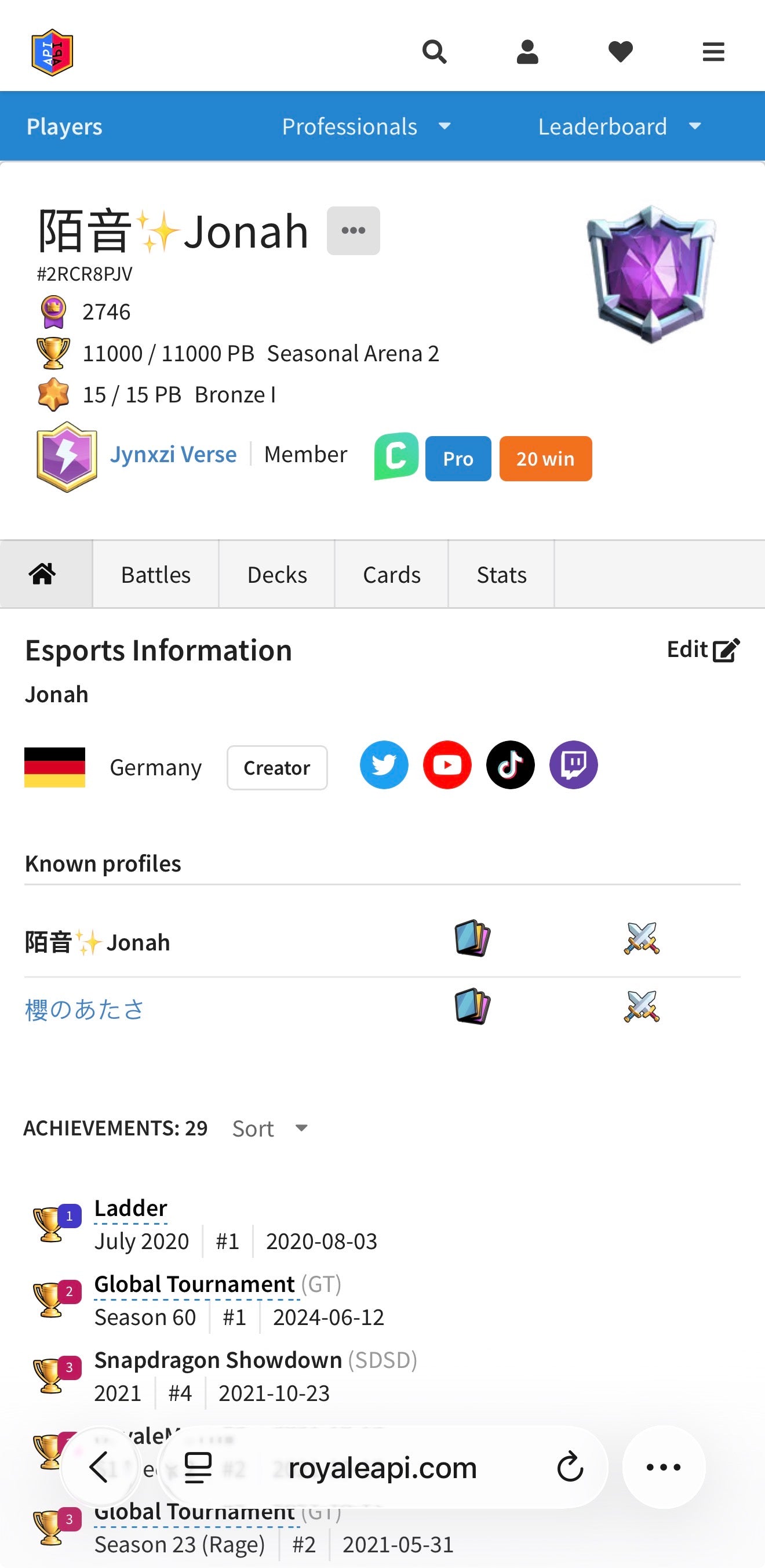
Task: Edit the Esports Information
Action: click(x=703, y=649)
